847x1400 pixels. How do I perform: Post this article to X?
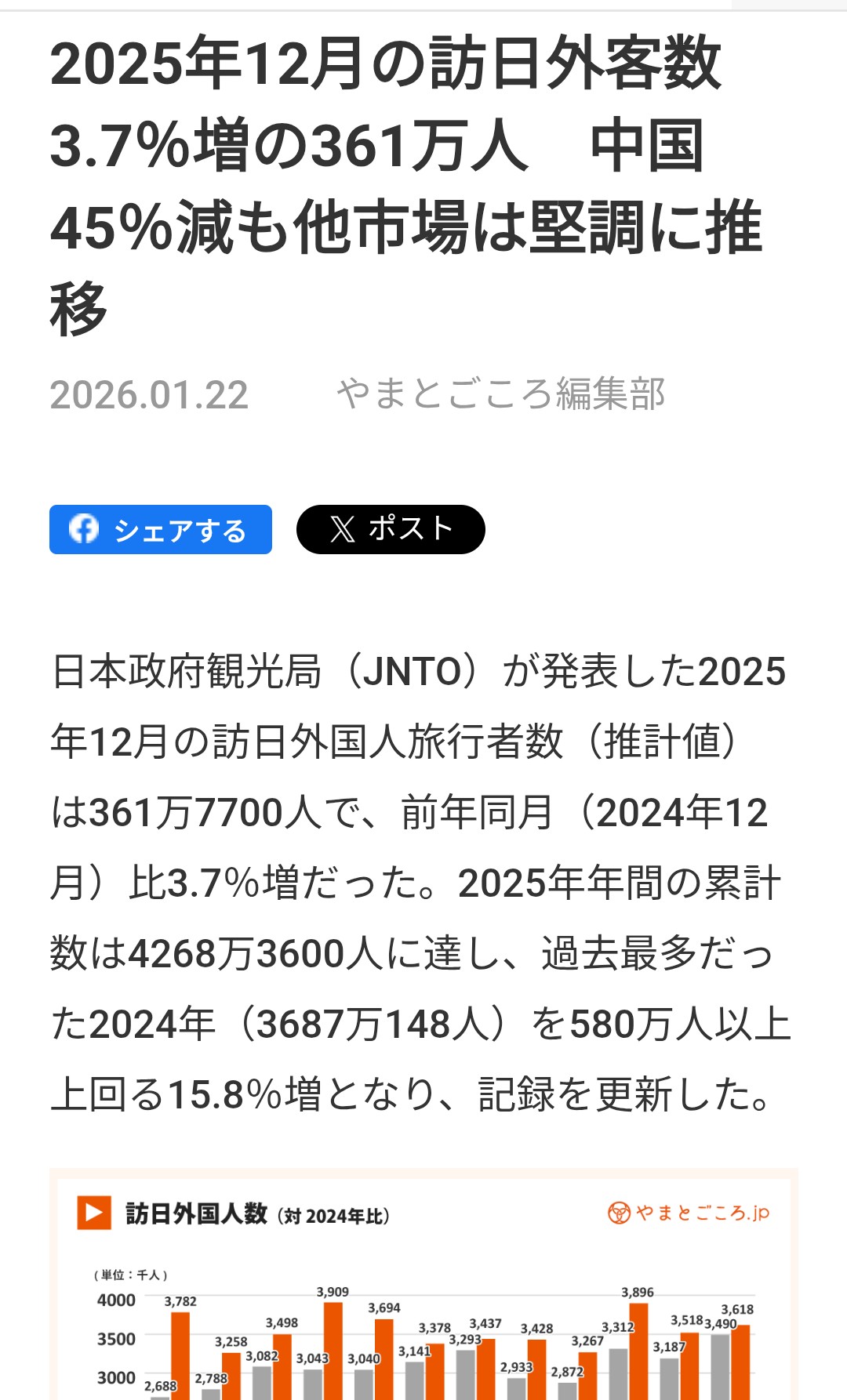pos(391,530)
